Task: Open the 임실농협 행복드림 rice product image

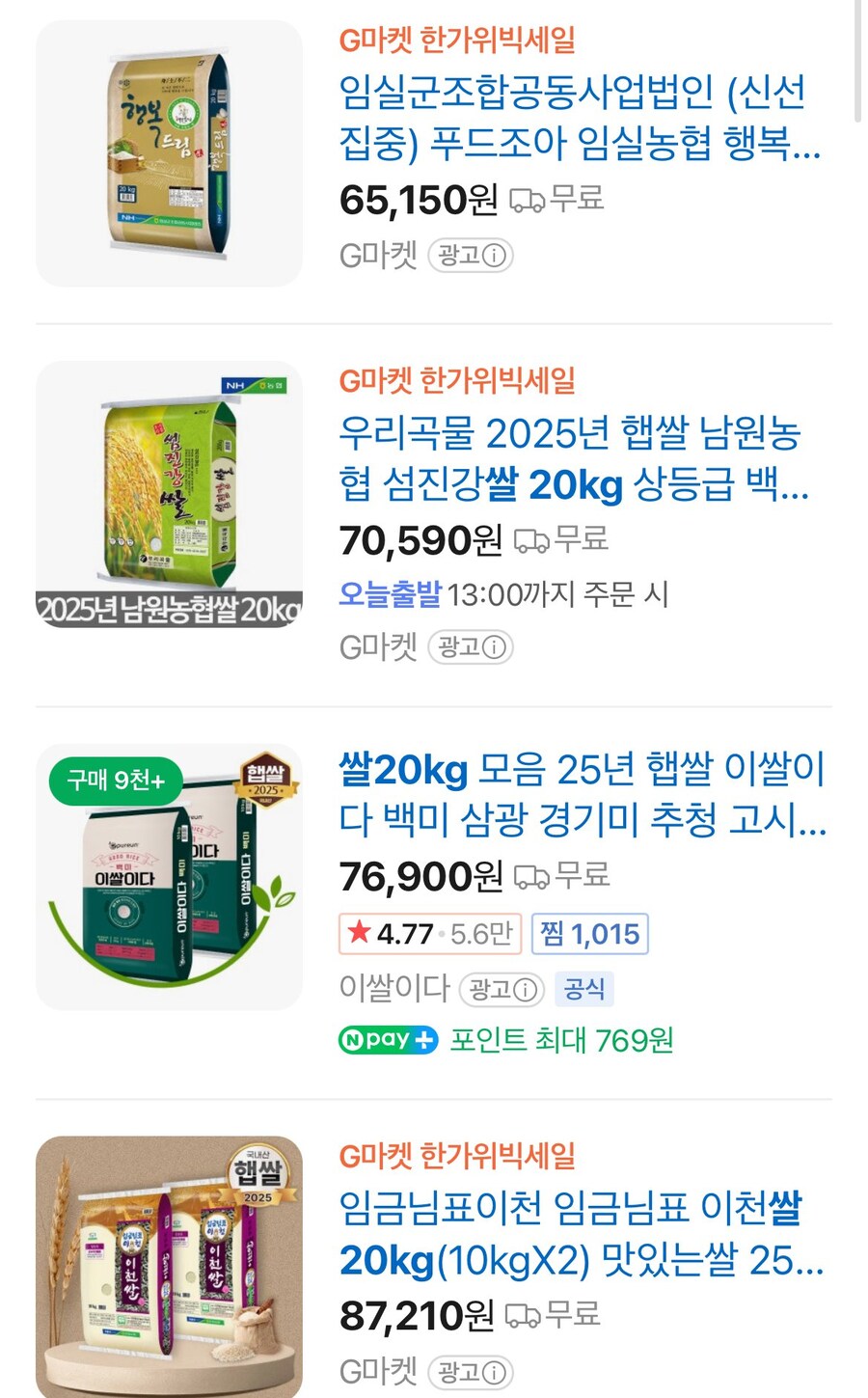Action: point(169,154)
